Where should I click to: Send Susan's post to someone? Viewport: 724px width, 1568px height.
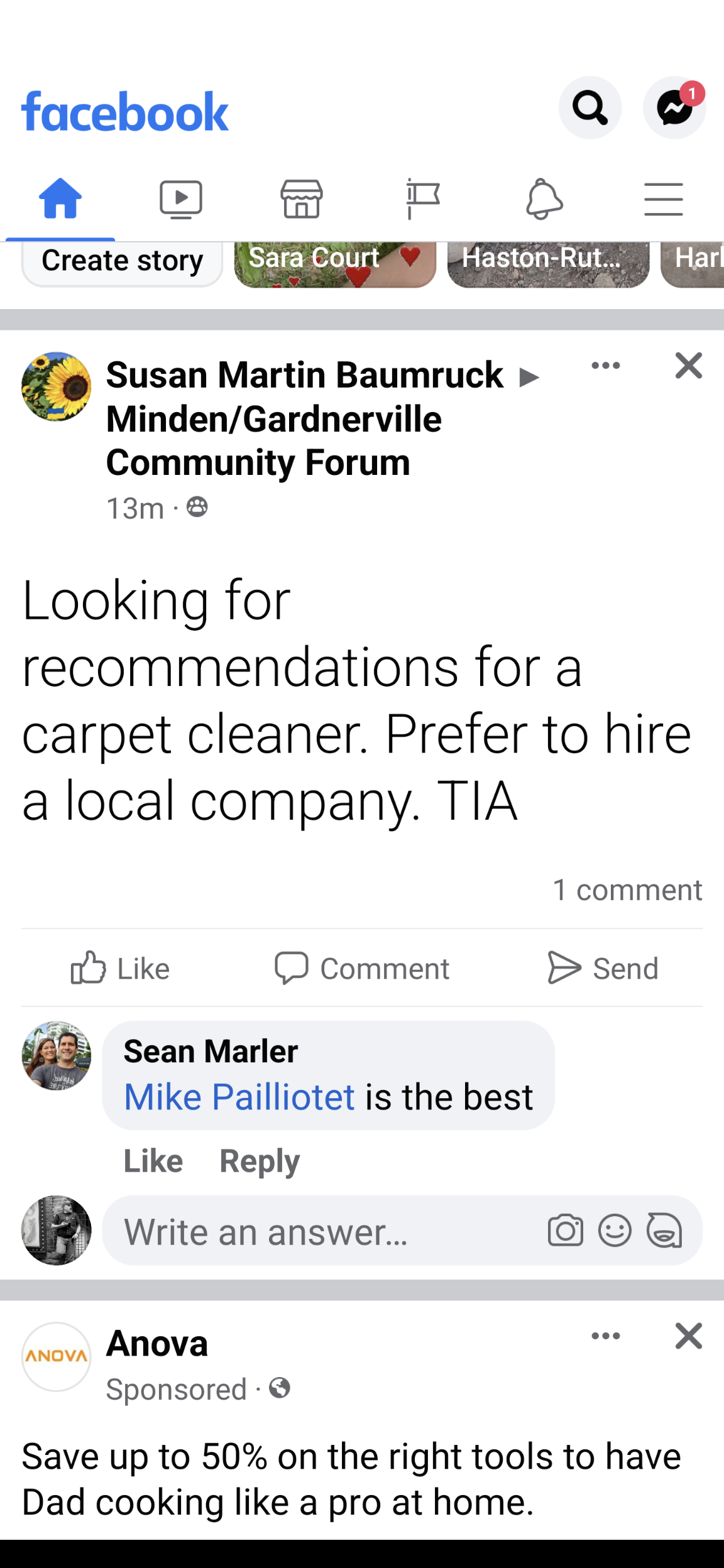click(603, 968)
